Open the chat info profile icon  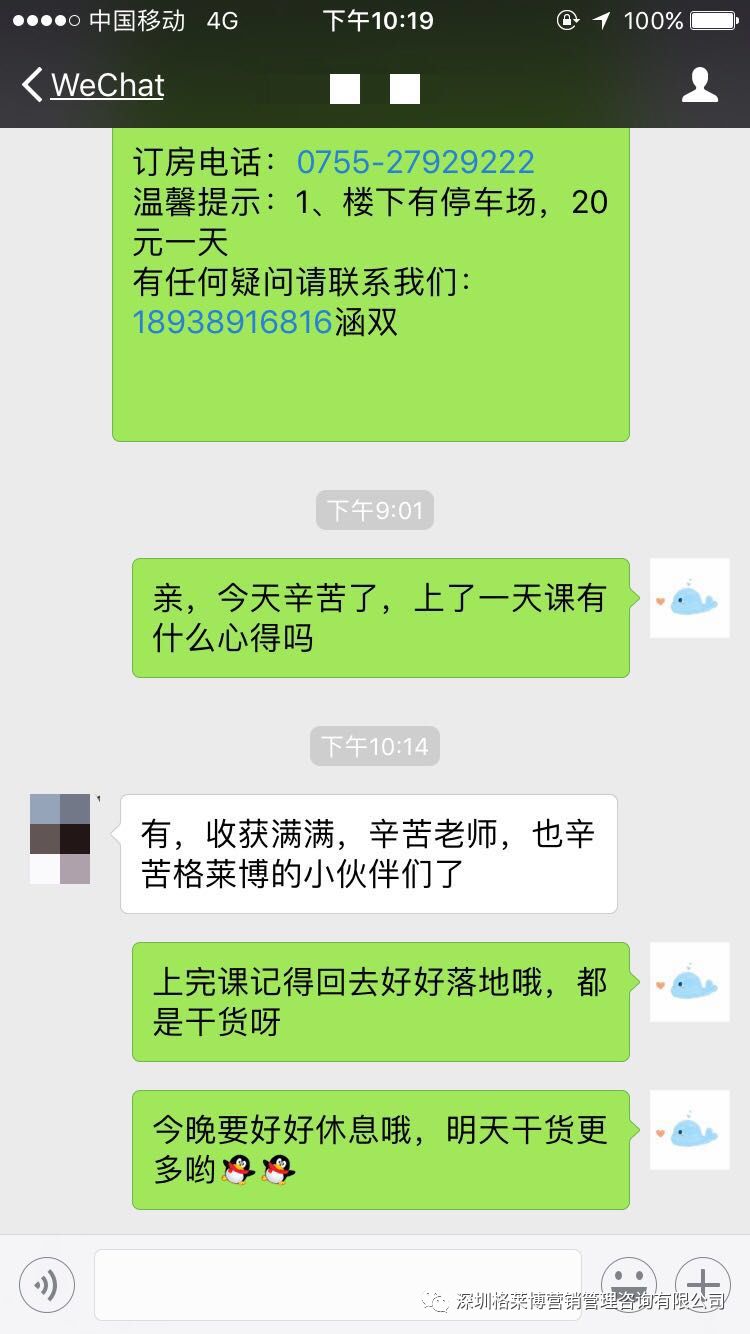point(699,85)
